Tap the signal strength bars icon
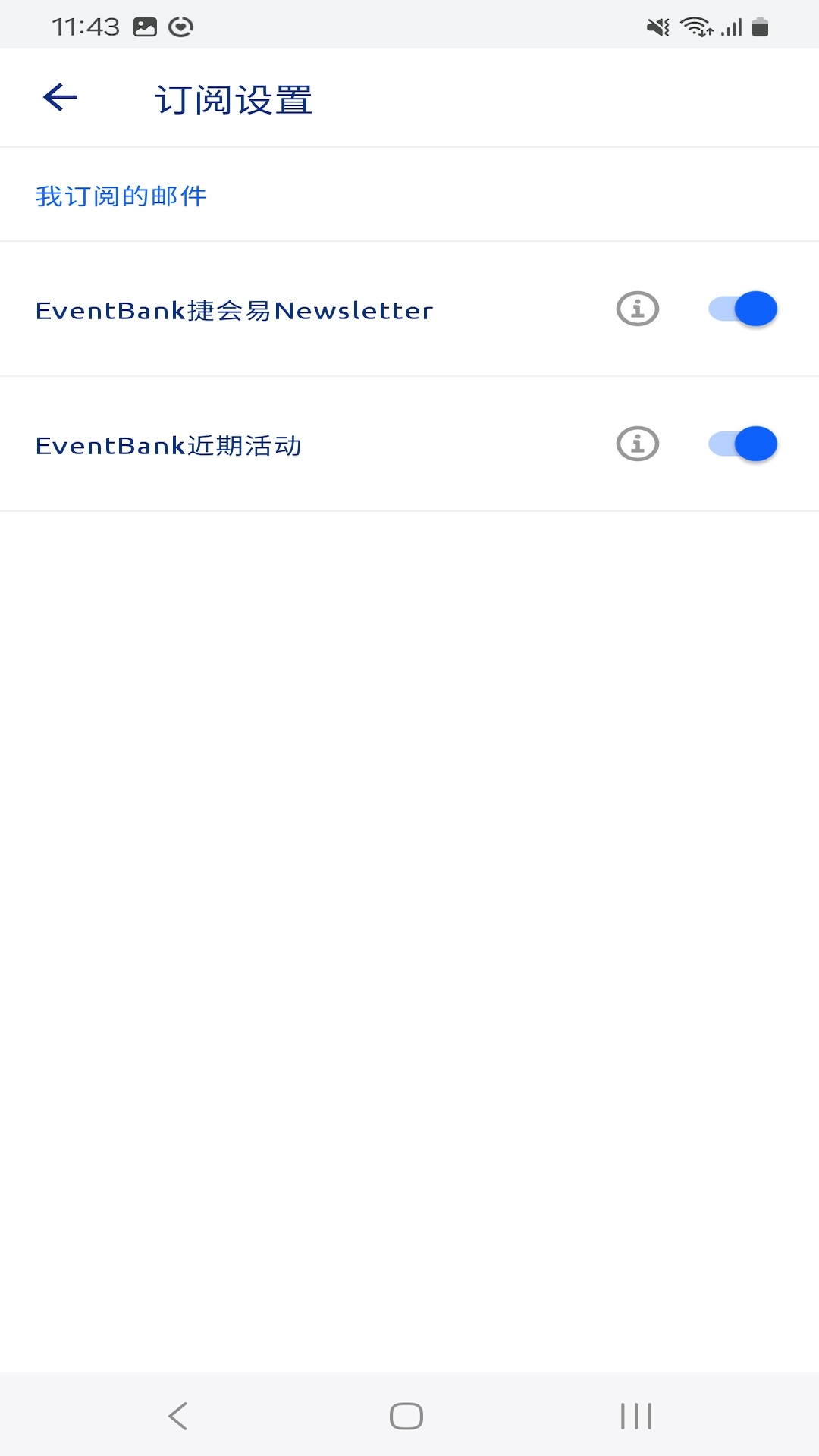Image resolution: width=819 pixels, height=1456 pixels. pyautogui.click(x=732, y=26)
